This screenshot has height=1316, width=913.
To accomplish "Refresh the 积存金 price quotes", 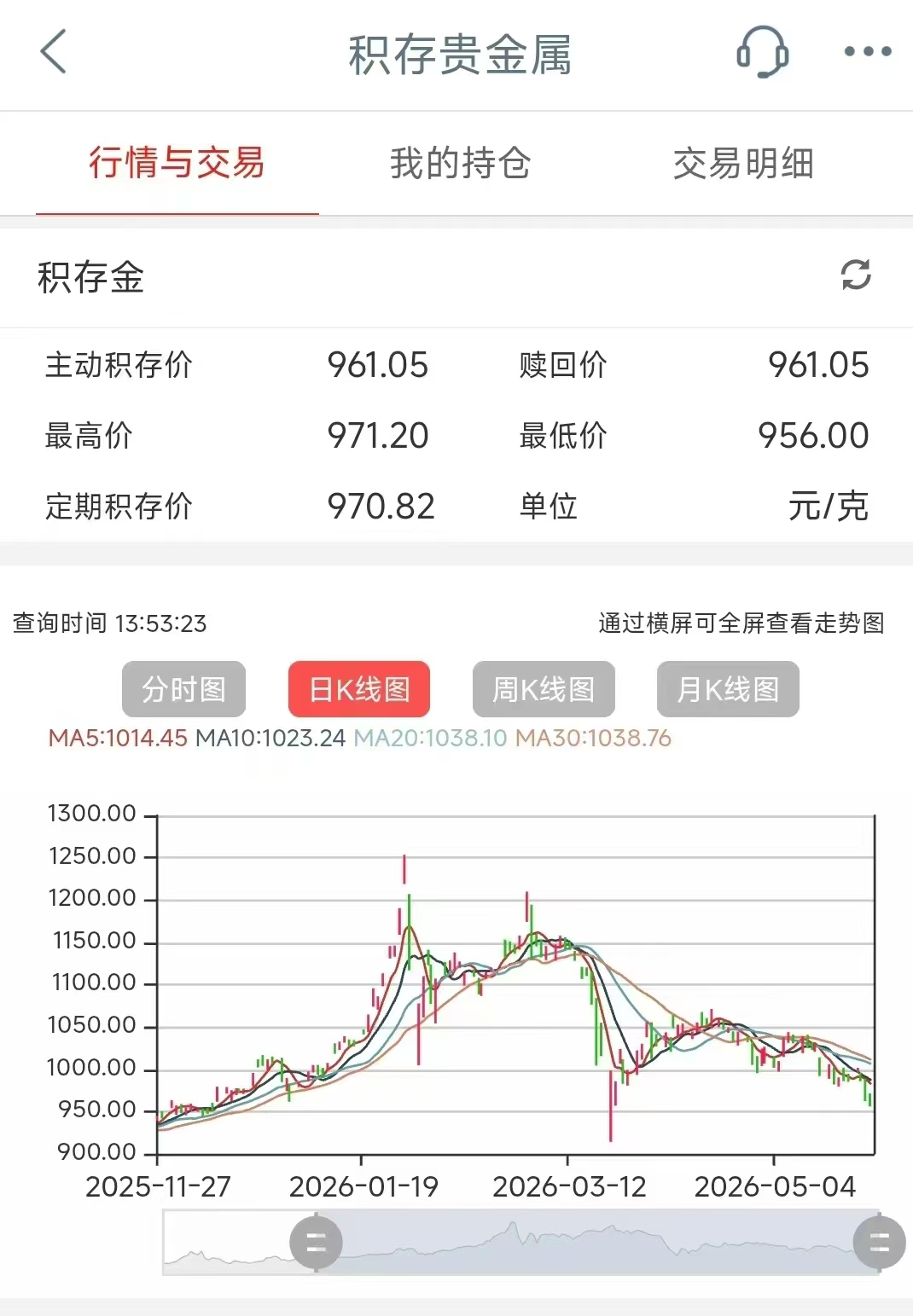I will 856,275.
